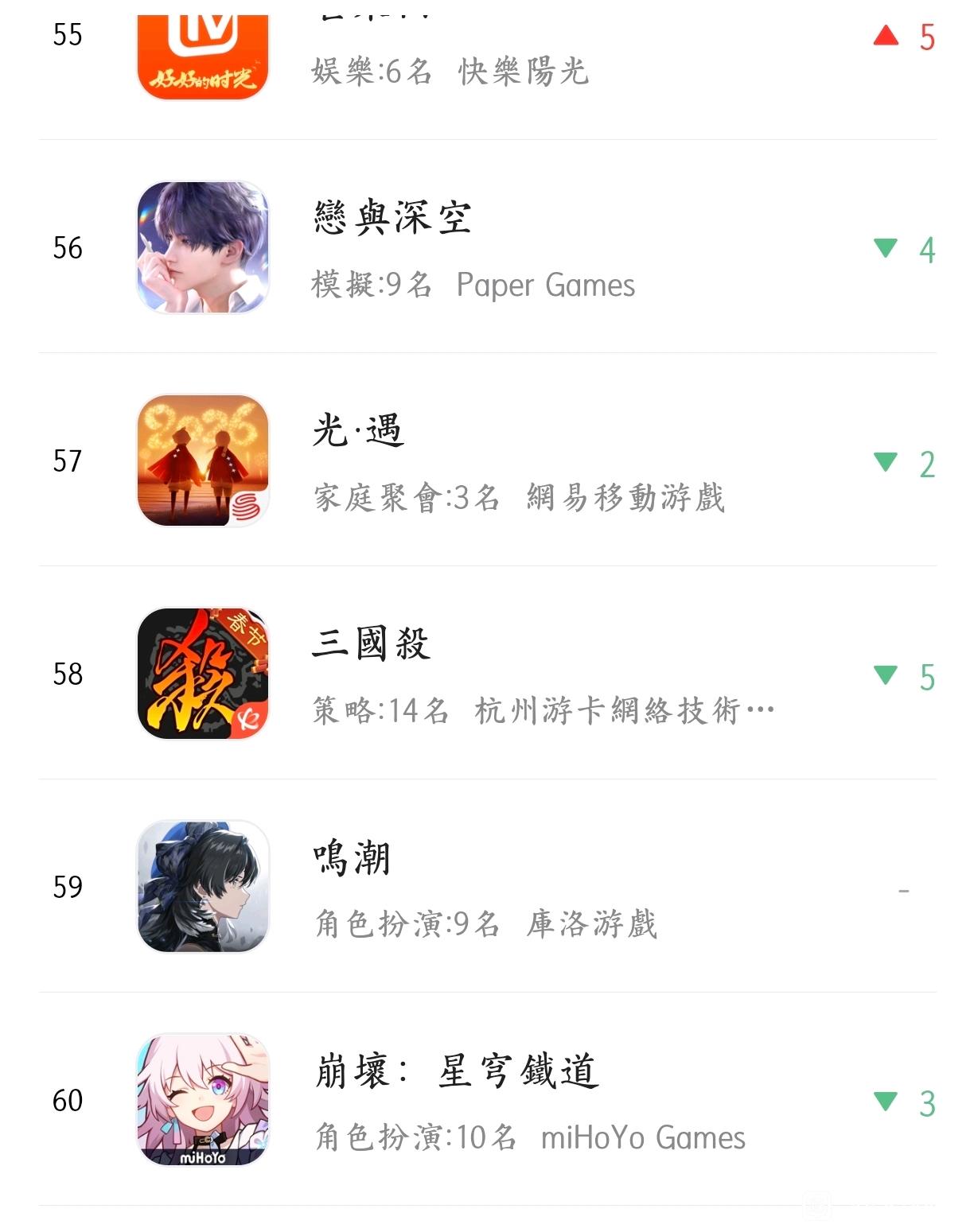Select the 三國殺 list row
The image size is (974, 1232).
click(487, 674)
